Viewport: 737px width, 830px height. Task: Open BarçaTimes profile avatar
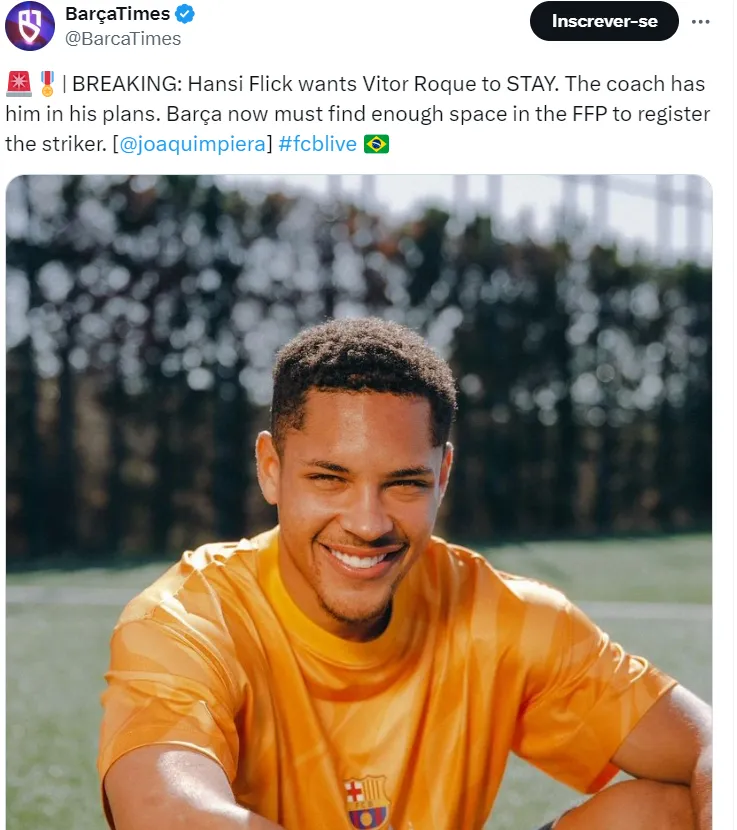click(x=30, y=26)
